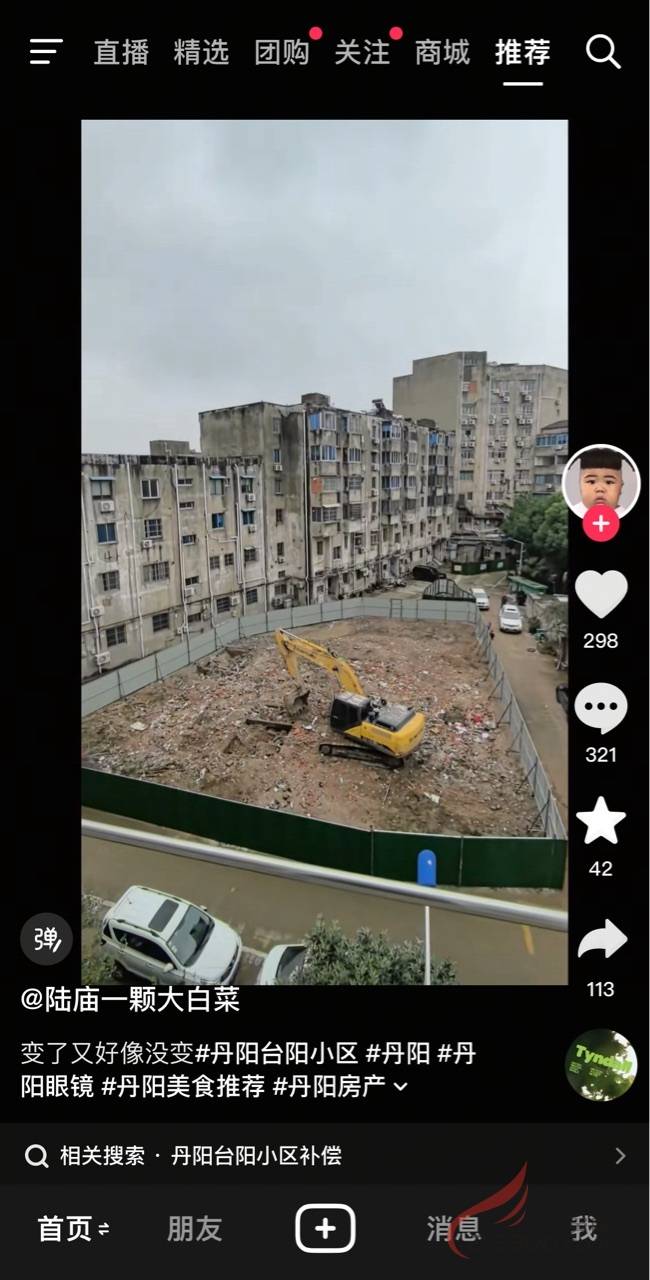Create a new post with the plus button
This screenshot has width=650, height=1280.
[x=325, y=1229]
